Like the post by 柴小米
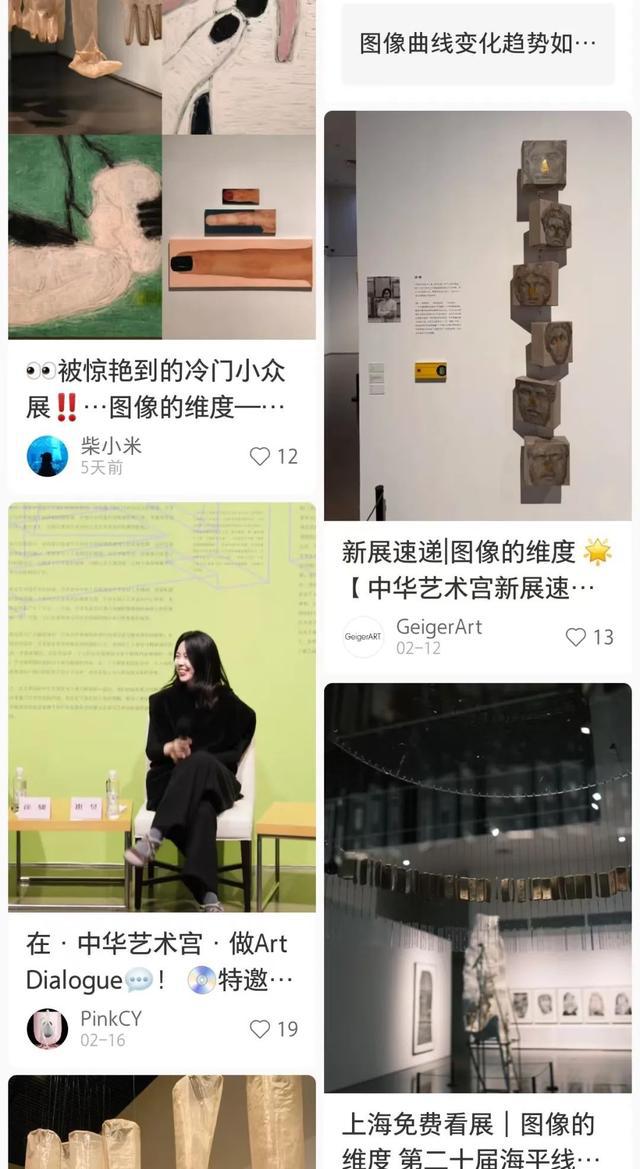The image size is (640, 1169). [260, 456]
